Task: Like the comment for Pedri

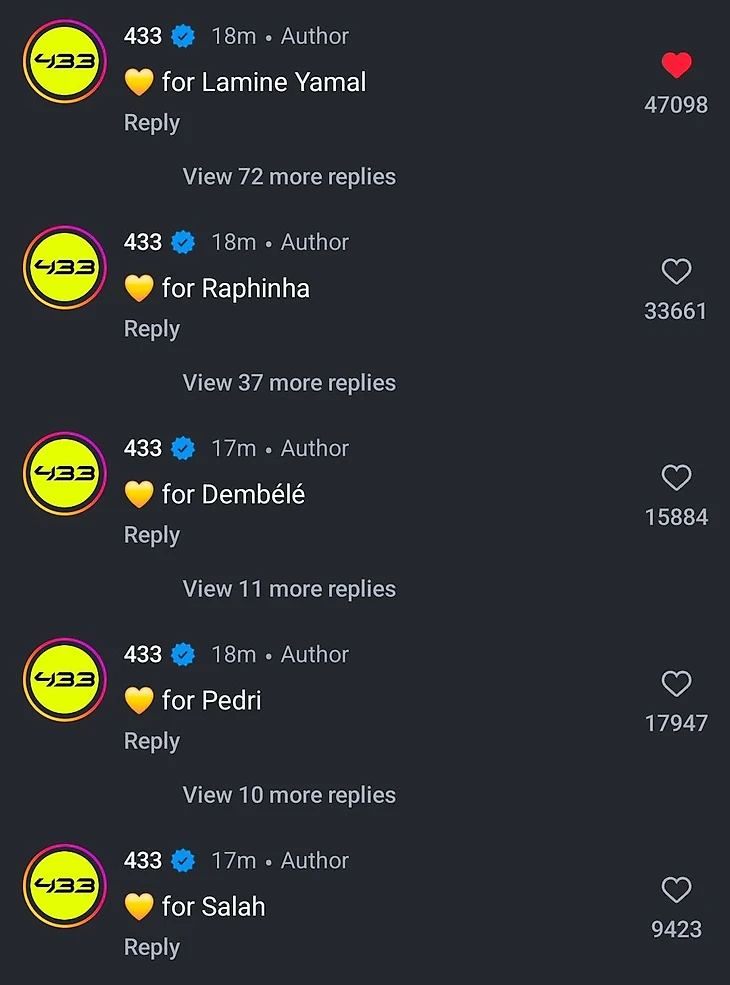Action: point(676,683)
